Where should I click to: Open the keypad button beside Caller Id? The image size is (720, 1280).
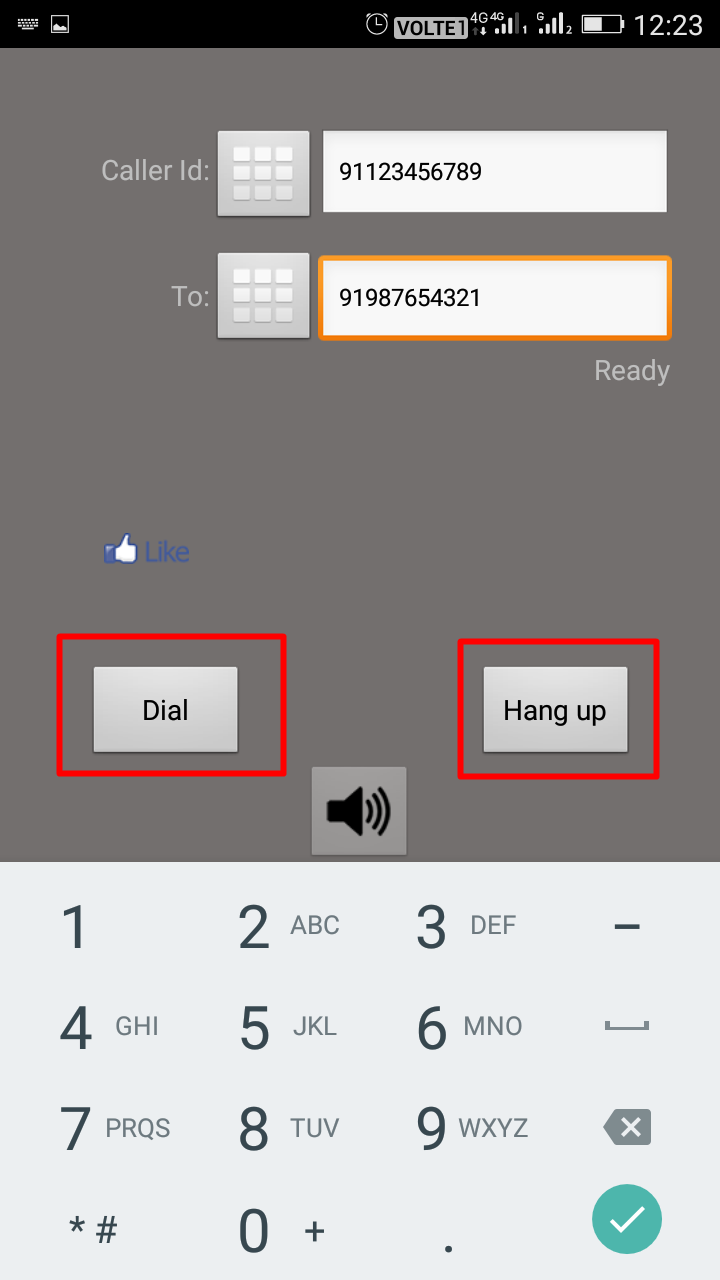tap(264, 173)
